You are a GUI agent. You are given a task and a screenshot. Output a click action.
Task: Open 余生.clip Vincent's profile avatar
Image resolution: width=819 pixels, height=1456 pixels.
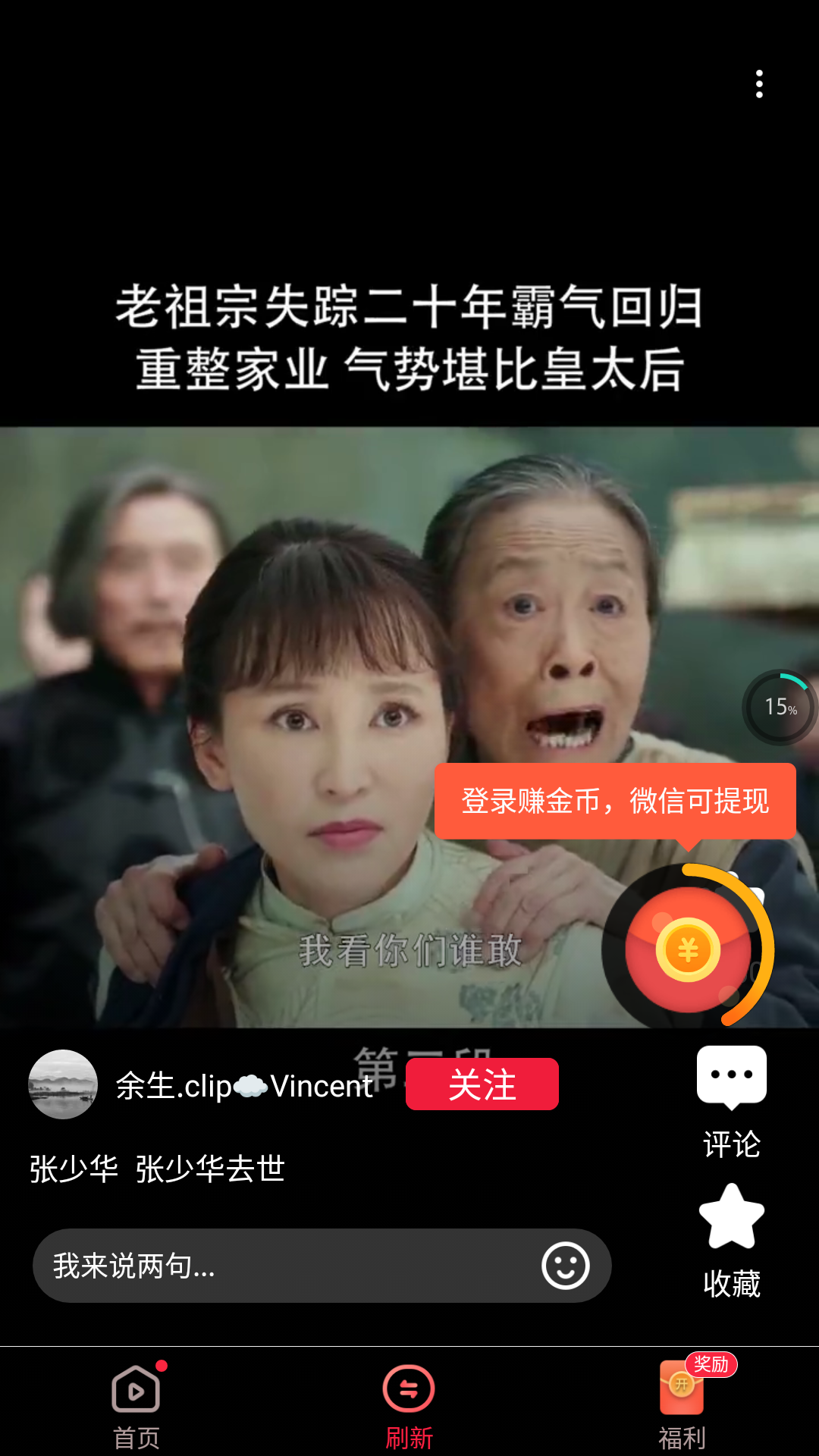pos(63,1084)
